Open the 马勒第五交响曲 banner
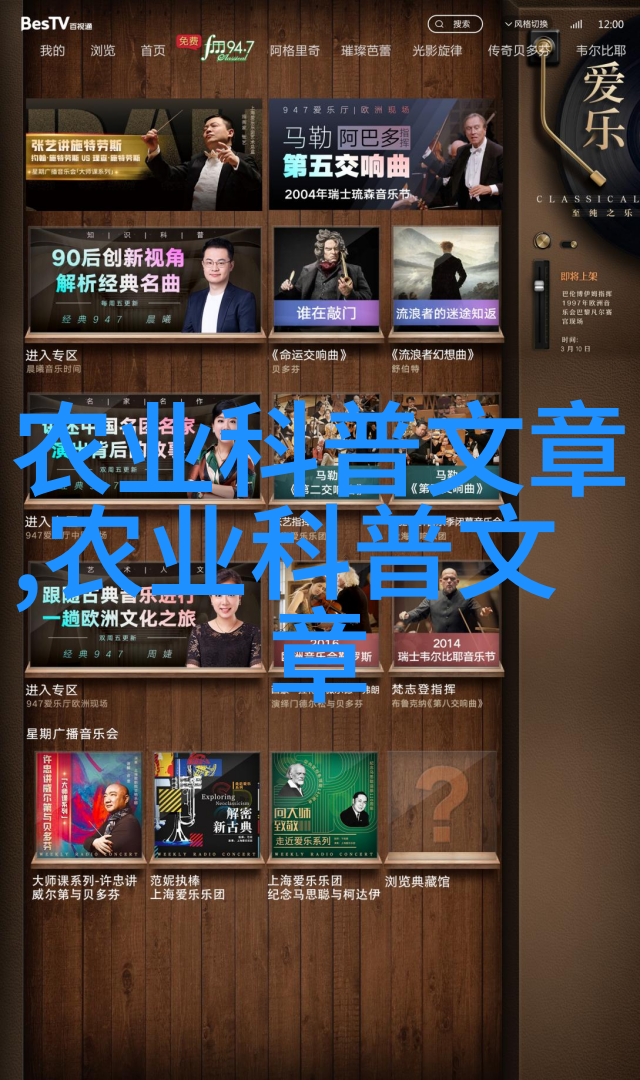This screenshot has width=640, height=1080. 385,153
